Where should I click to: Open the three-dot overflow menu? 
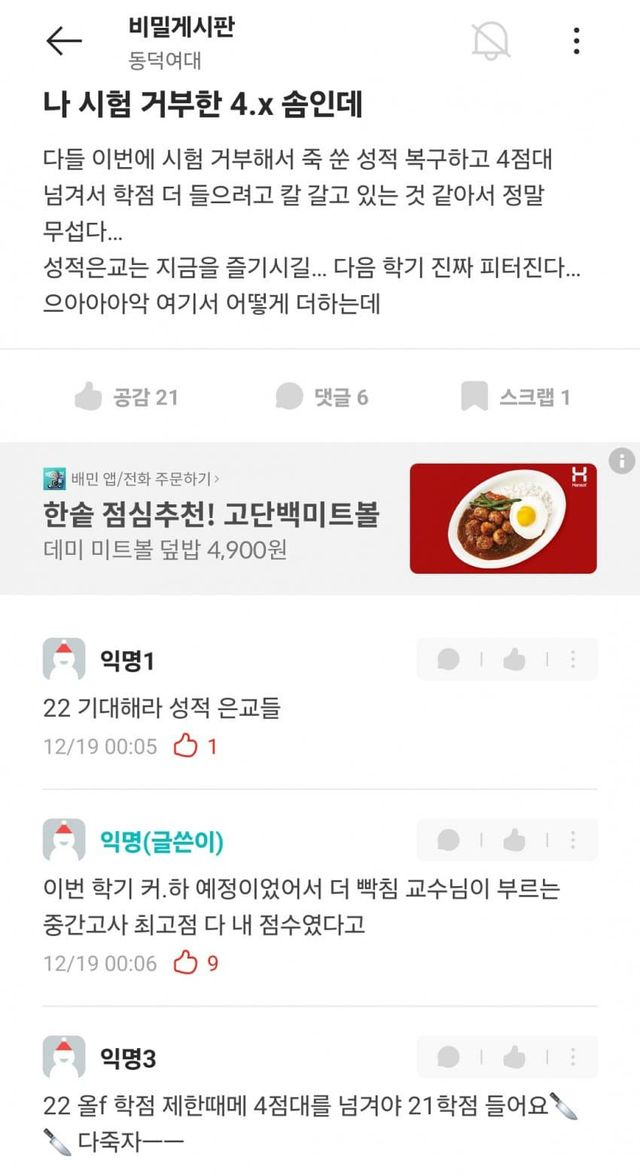[576, 40]
